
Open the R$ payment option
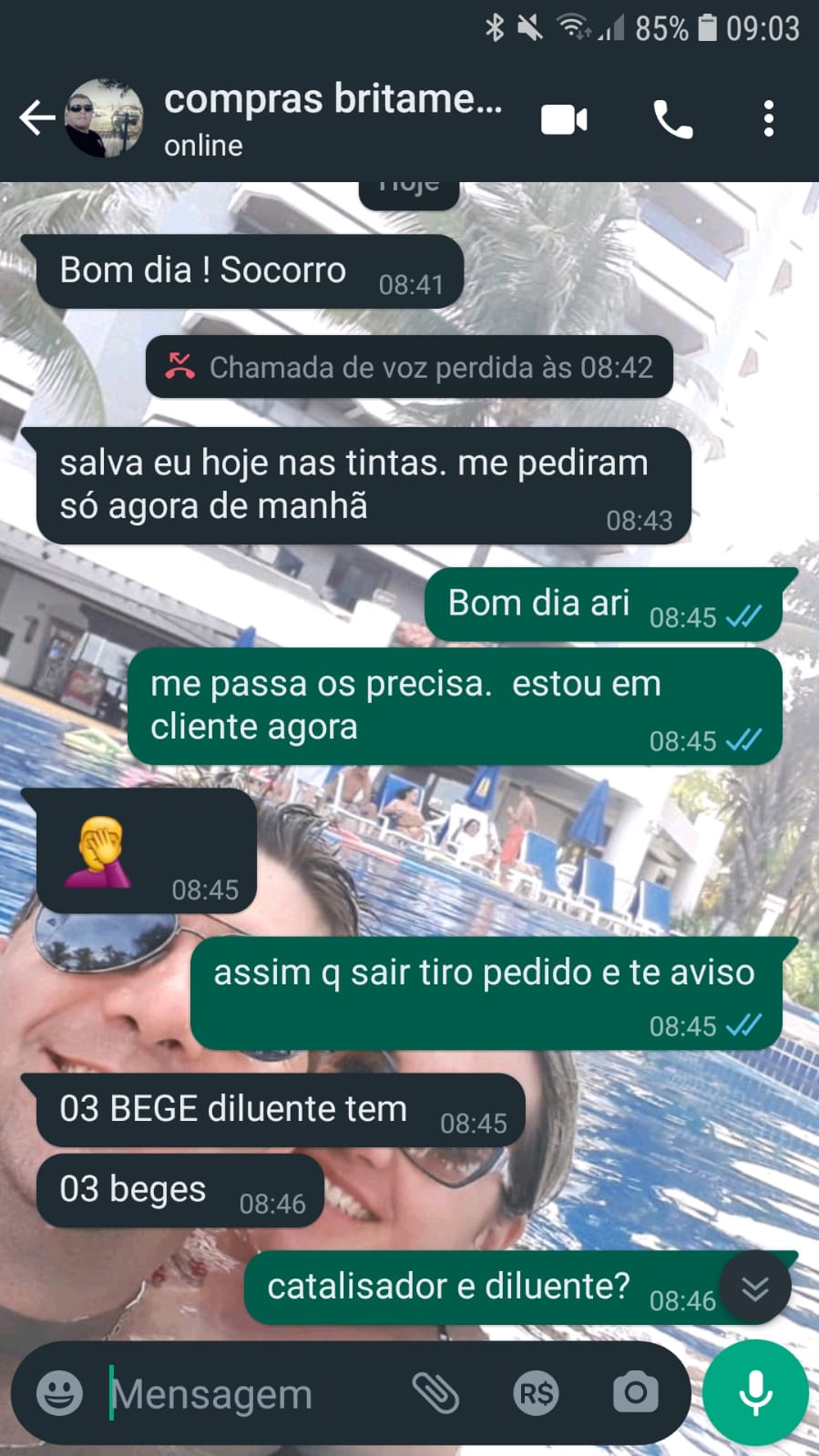(x=536, y=1393)
